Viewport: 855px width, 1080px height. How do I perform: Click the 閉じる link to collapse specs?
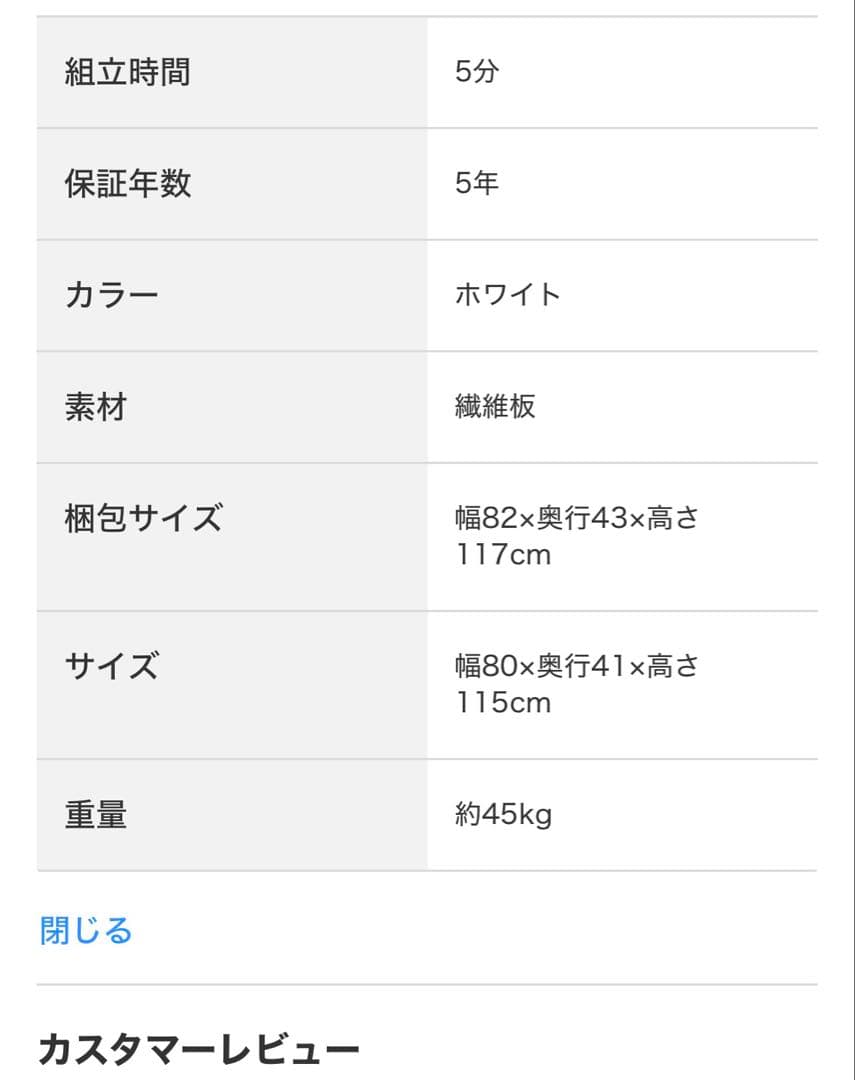pos(85,930)
